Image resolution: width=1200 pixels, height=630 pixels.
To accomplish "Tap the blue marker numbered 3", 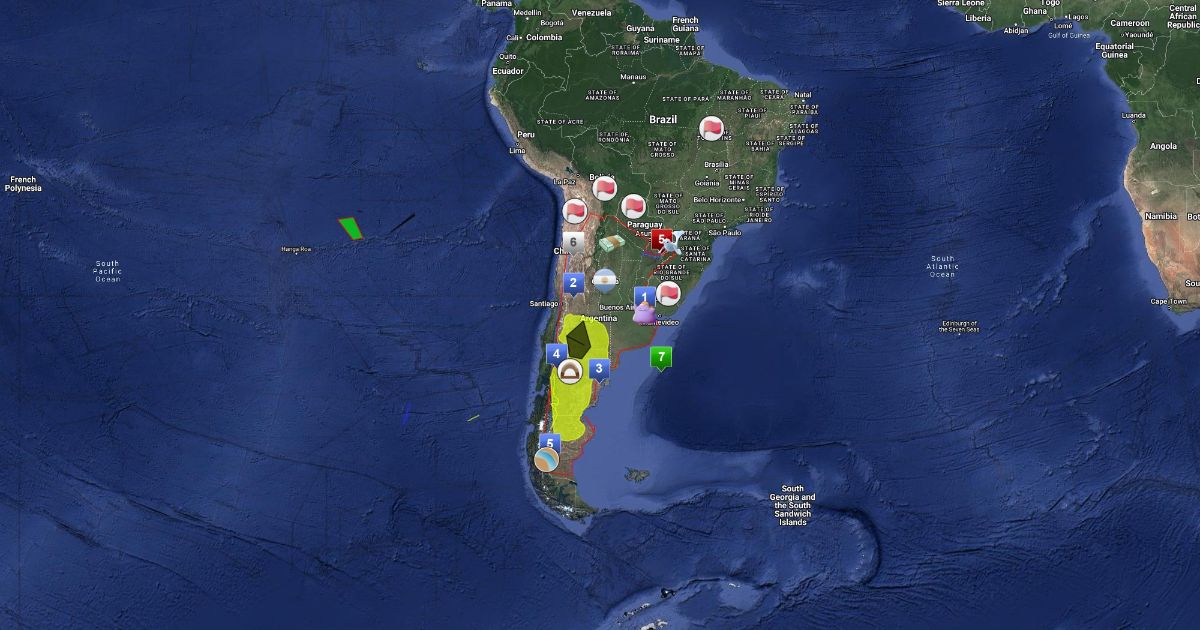I will tap(599, 369).
